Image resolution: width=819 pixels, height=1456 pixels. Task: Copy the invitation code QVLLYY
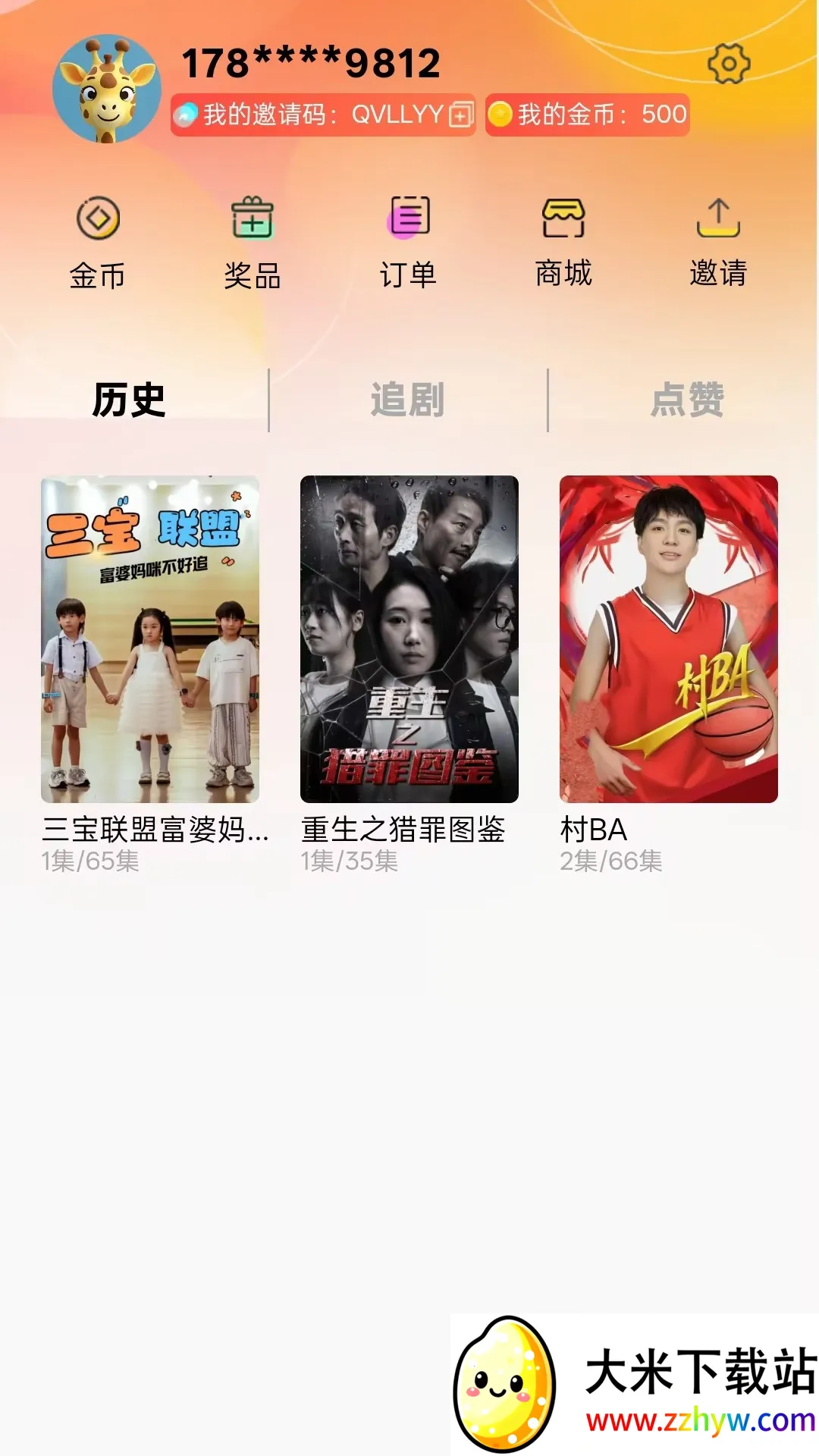click(x=461, y=115)
